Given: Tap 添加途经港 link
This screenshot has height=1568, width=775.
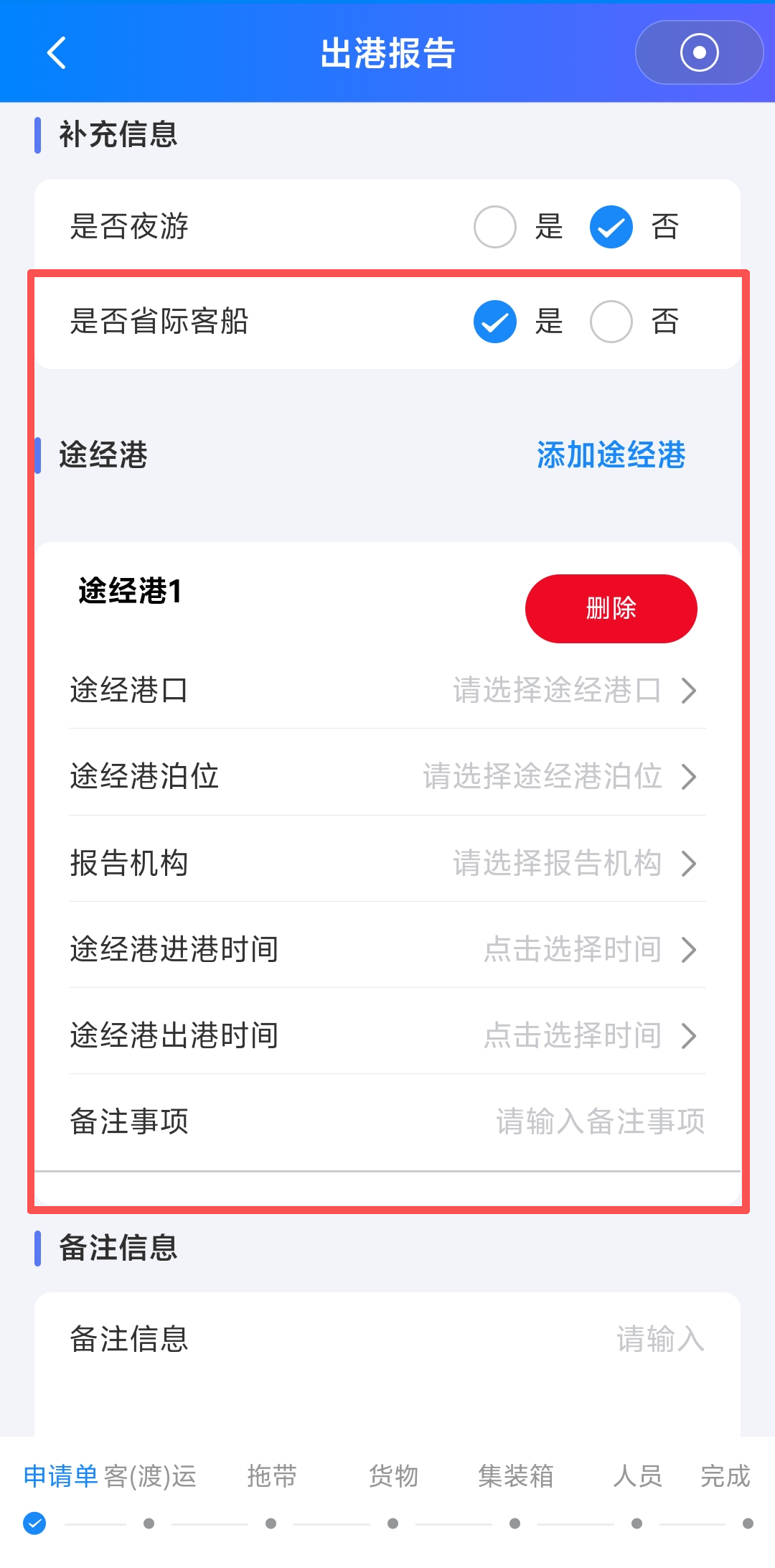Looking at the screenshot, I should coord(611,455).
